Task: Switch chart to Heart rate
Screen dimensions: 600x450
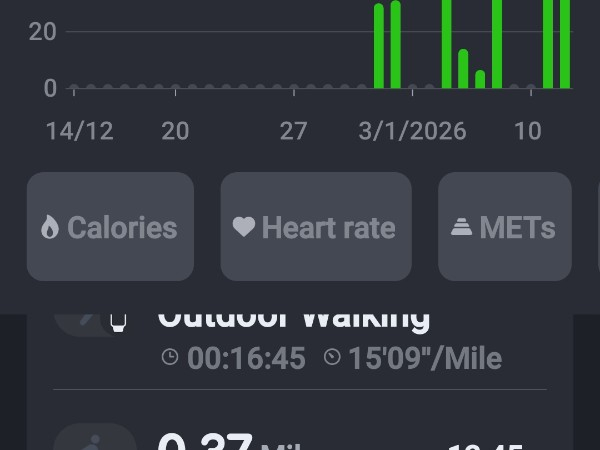Action: pyautogui.click(x=316, y=227)
